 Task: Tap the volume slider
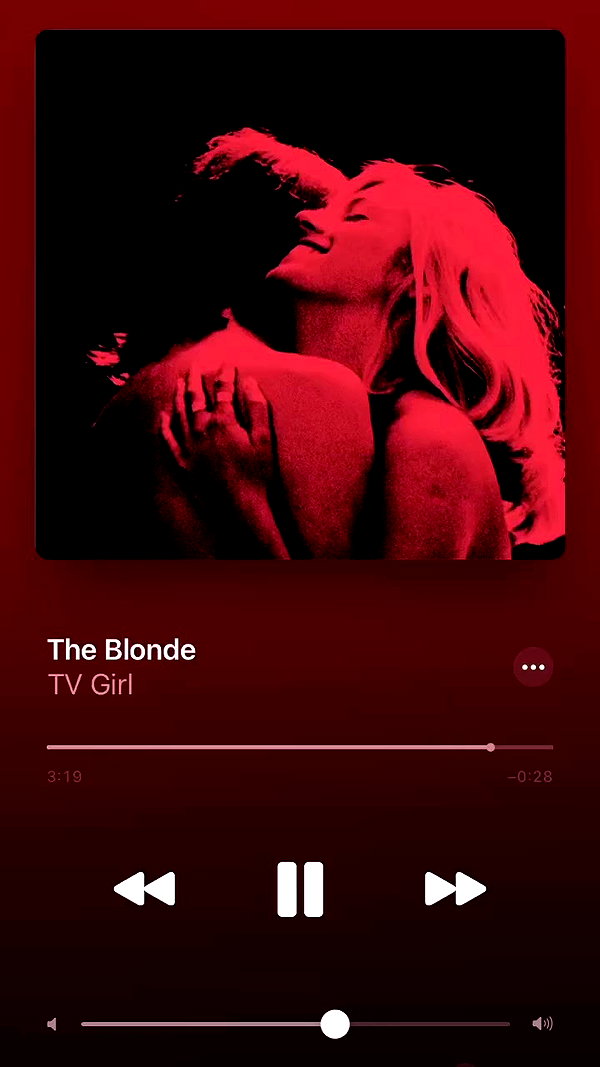(x=295, y=1023)
